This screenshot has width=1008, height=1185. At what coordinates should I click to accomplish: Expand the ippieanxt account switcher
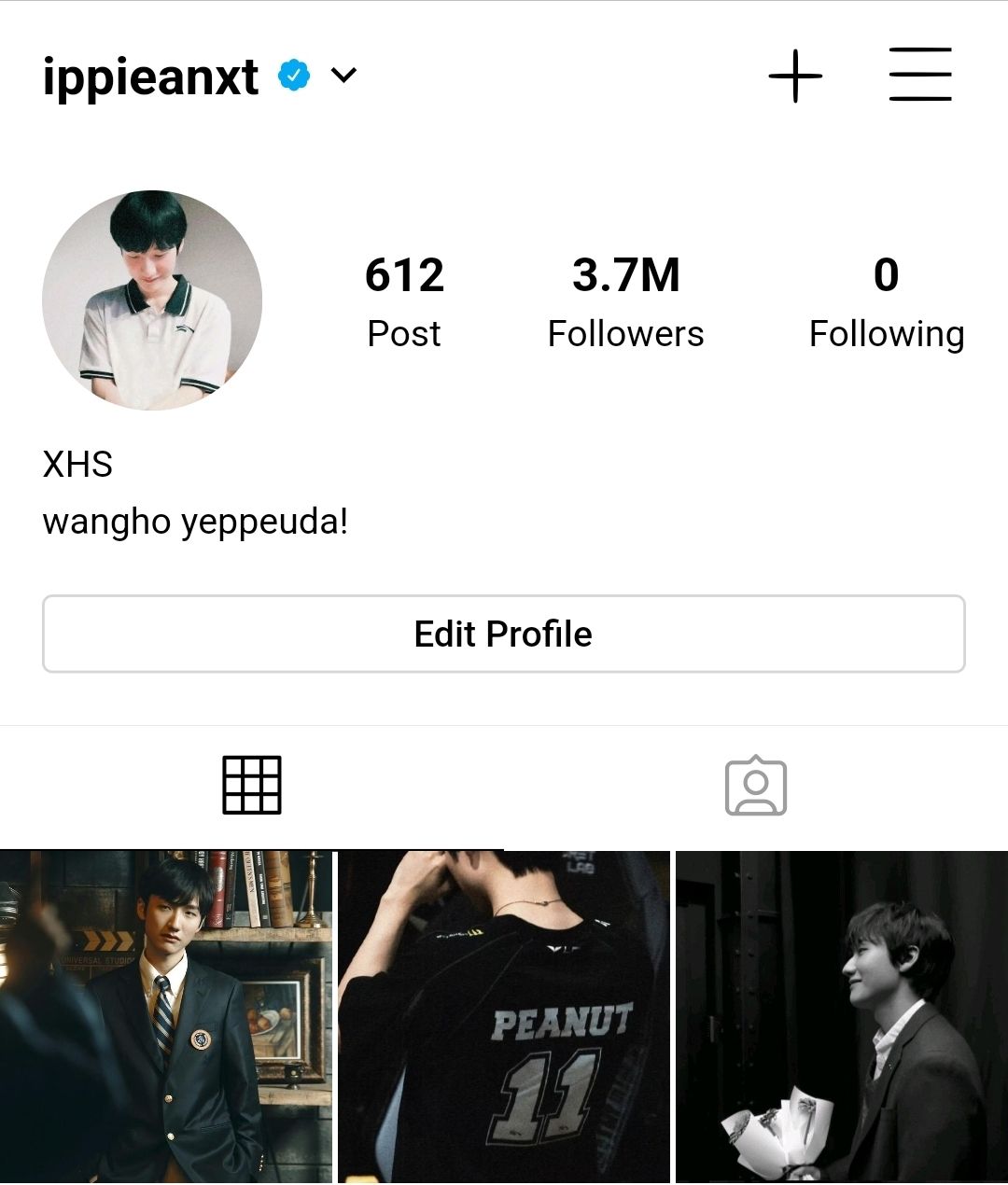coord(343,76)
